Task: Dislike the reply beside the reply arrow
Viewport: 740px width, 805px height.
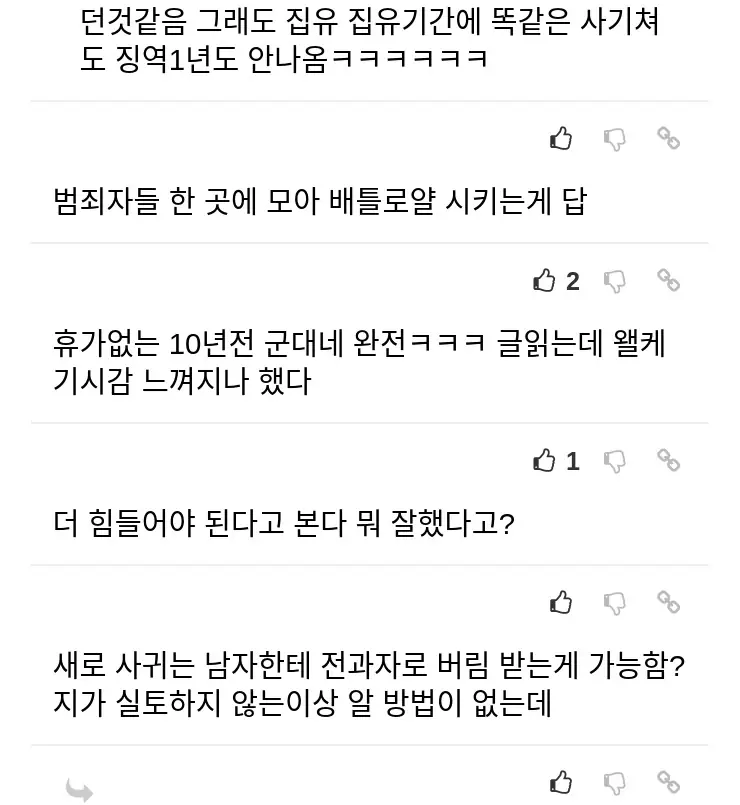Action: tap(615, 782)
